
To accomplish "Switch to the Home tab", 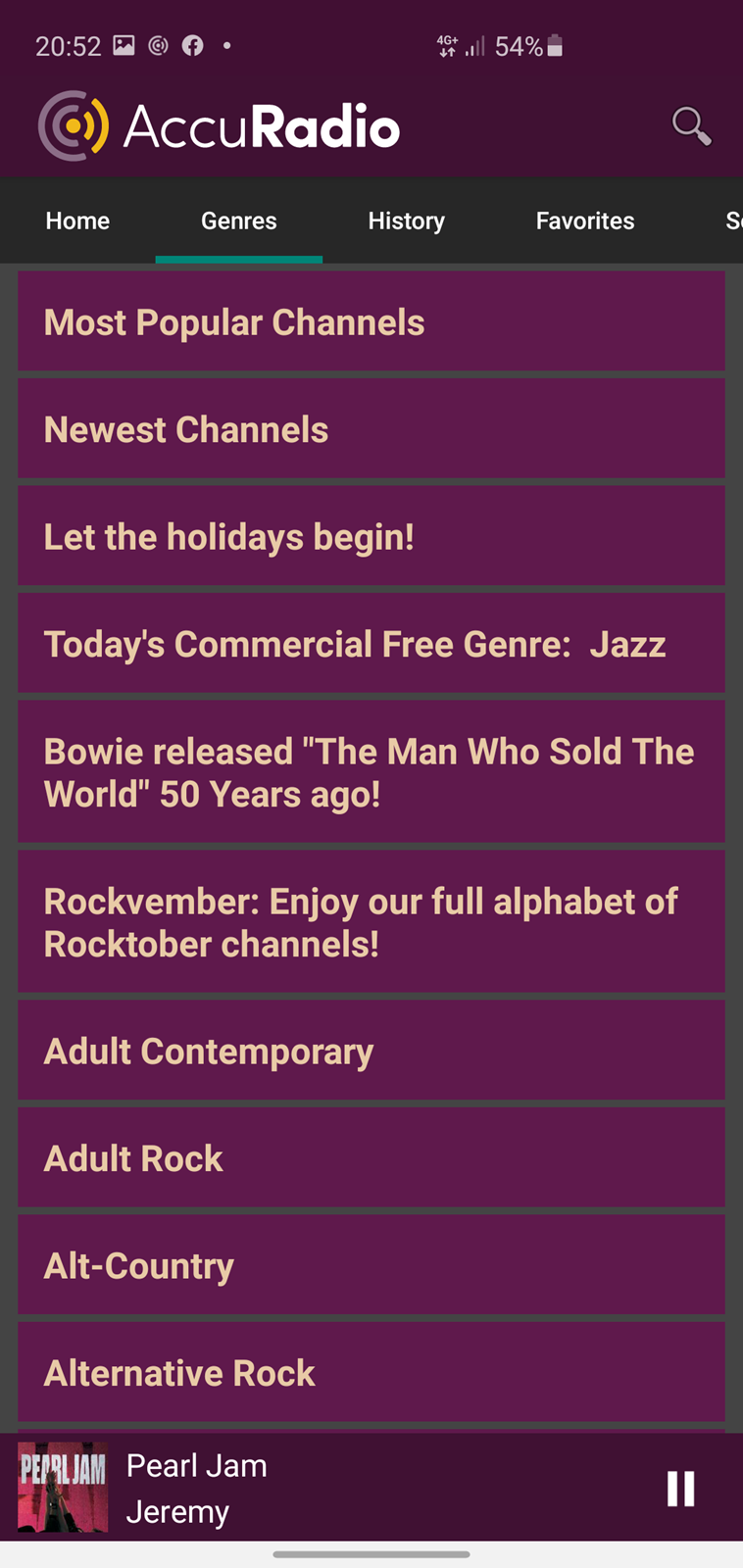I will (x=77, y=220).
